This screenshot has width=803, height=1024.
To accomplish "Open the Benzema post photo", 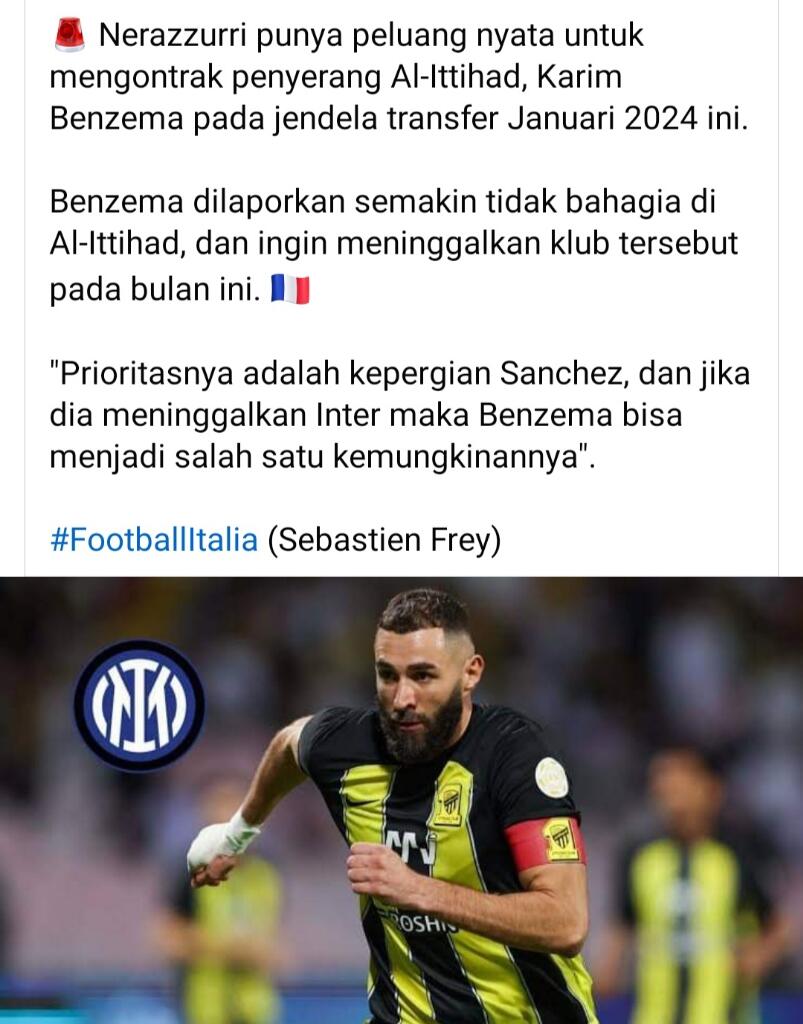I will (x=401, y=800).
